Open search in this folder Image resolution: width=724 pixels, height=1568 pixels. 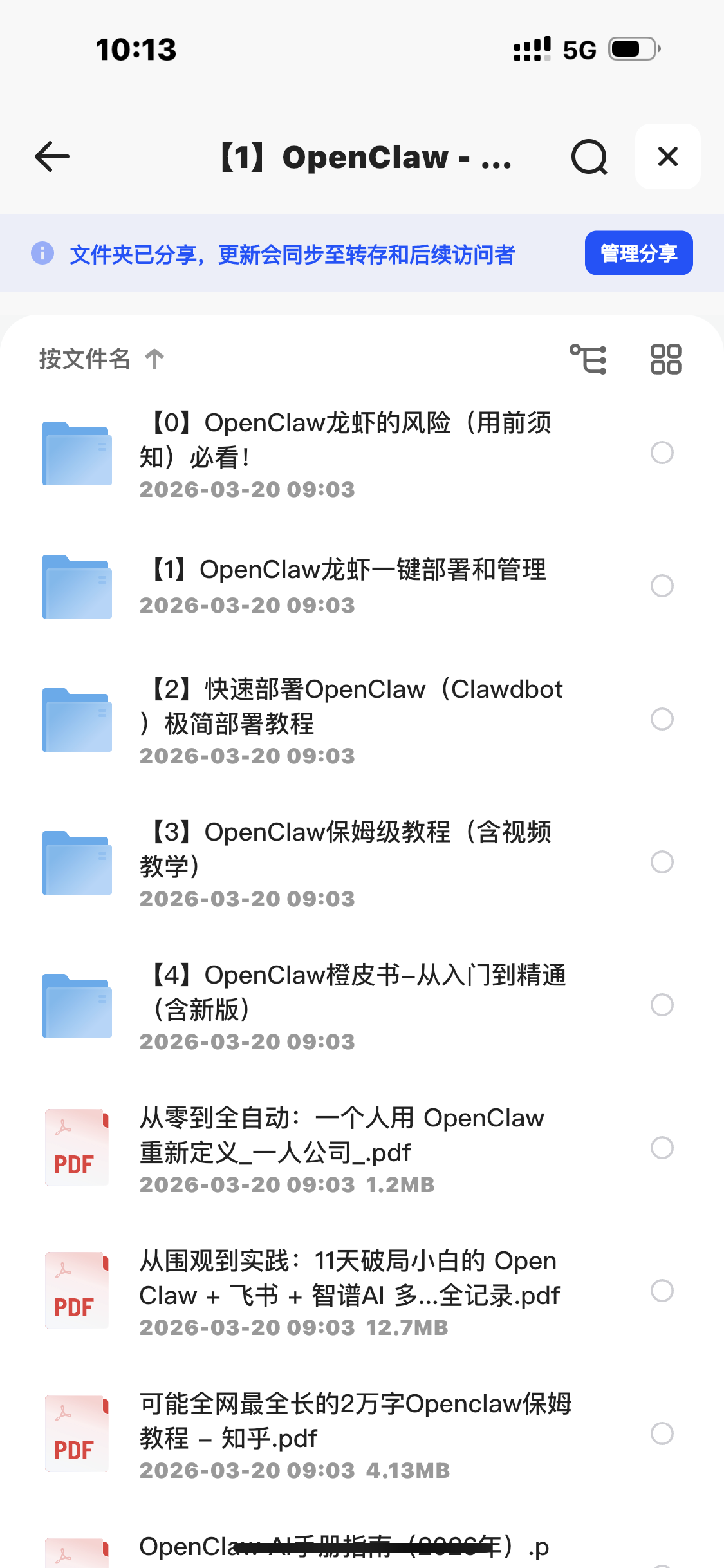coord(589,157)
